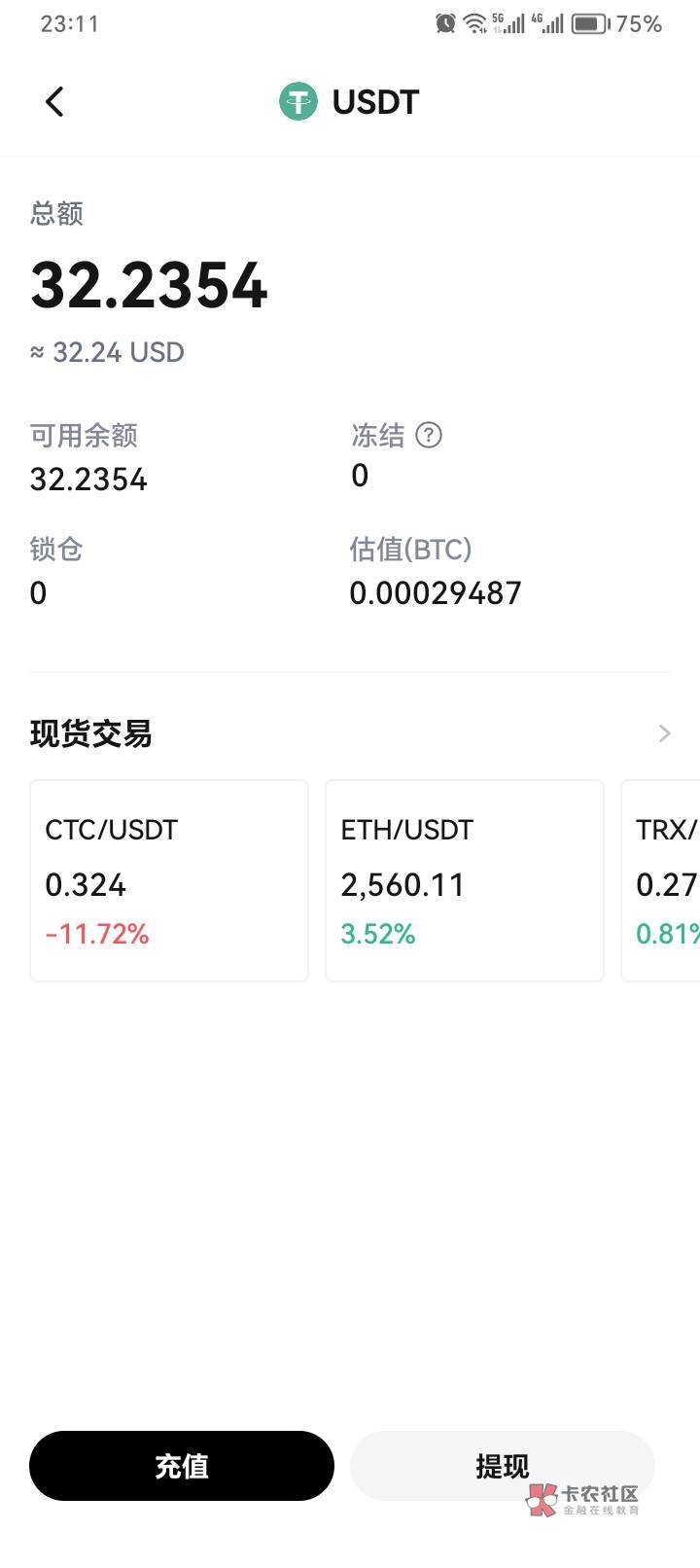Open the CTC/USDT trading pair card

(169, 880)
